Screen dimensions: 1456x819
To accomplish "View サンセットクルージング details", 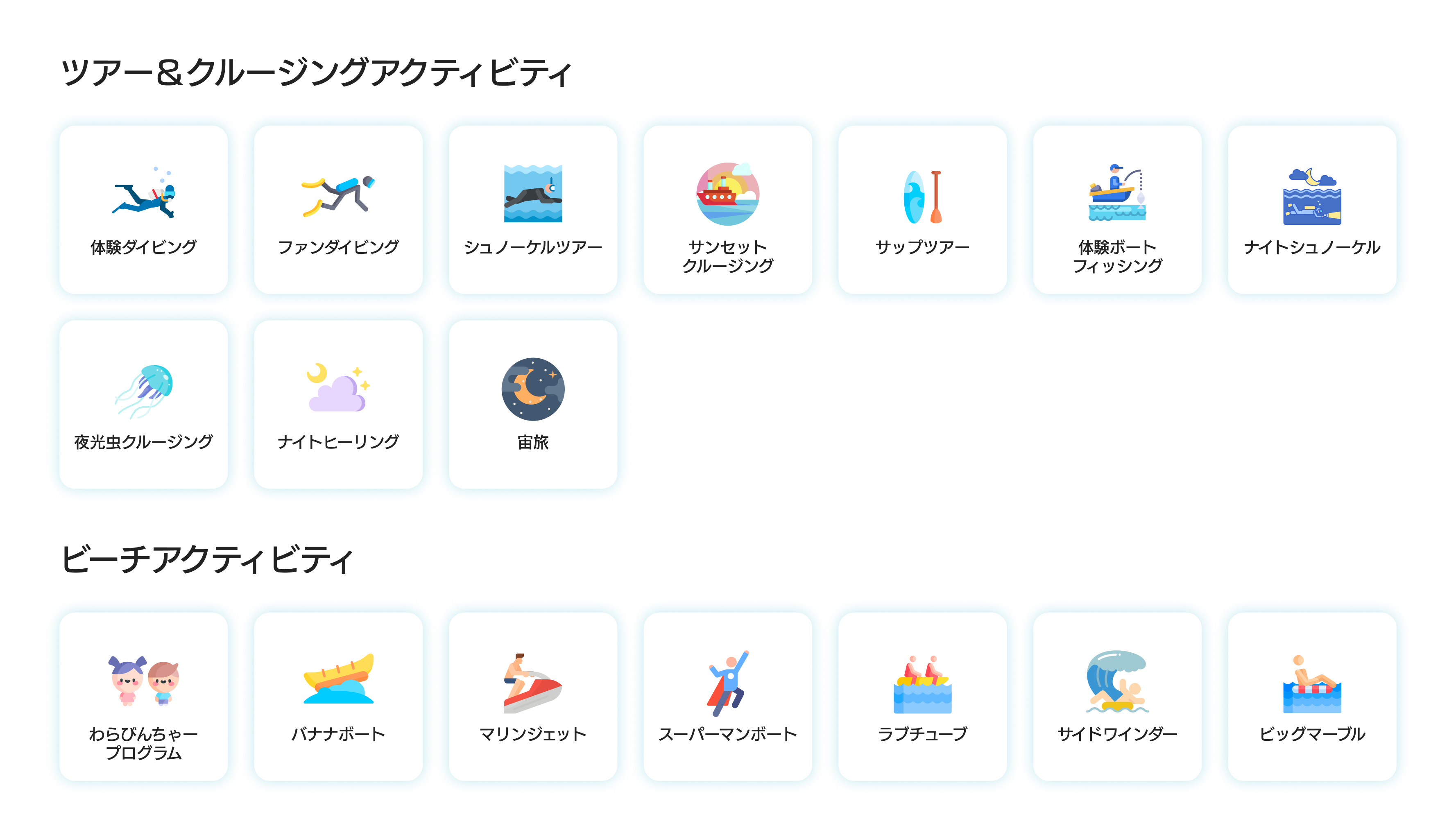I will (x=727, y=210).
